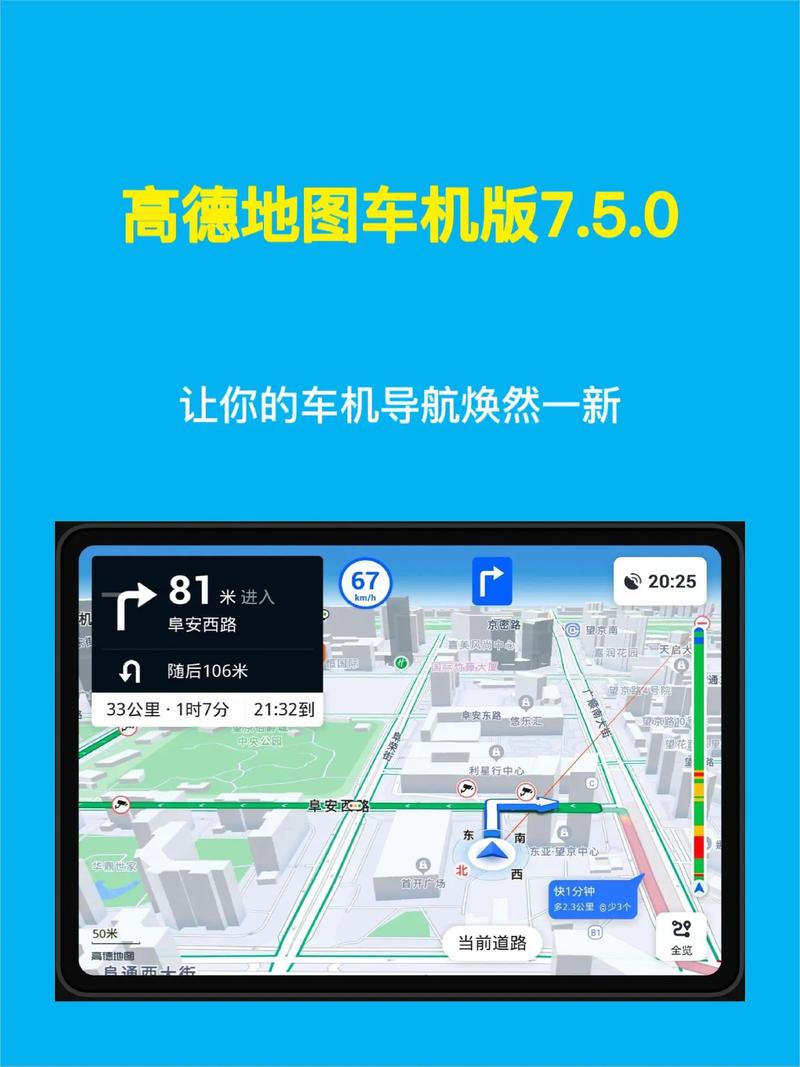Tap the compass 北 marker to toggle orientation

pos(461,868)
